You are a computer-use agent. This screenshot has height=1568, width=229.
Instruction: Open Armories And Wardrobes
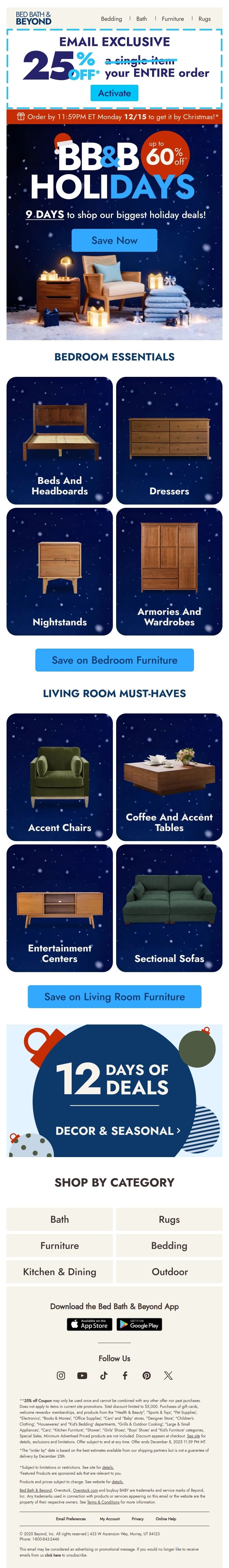[x=169, y=571]
